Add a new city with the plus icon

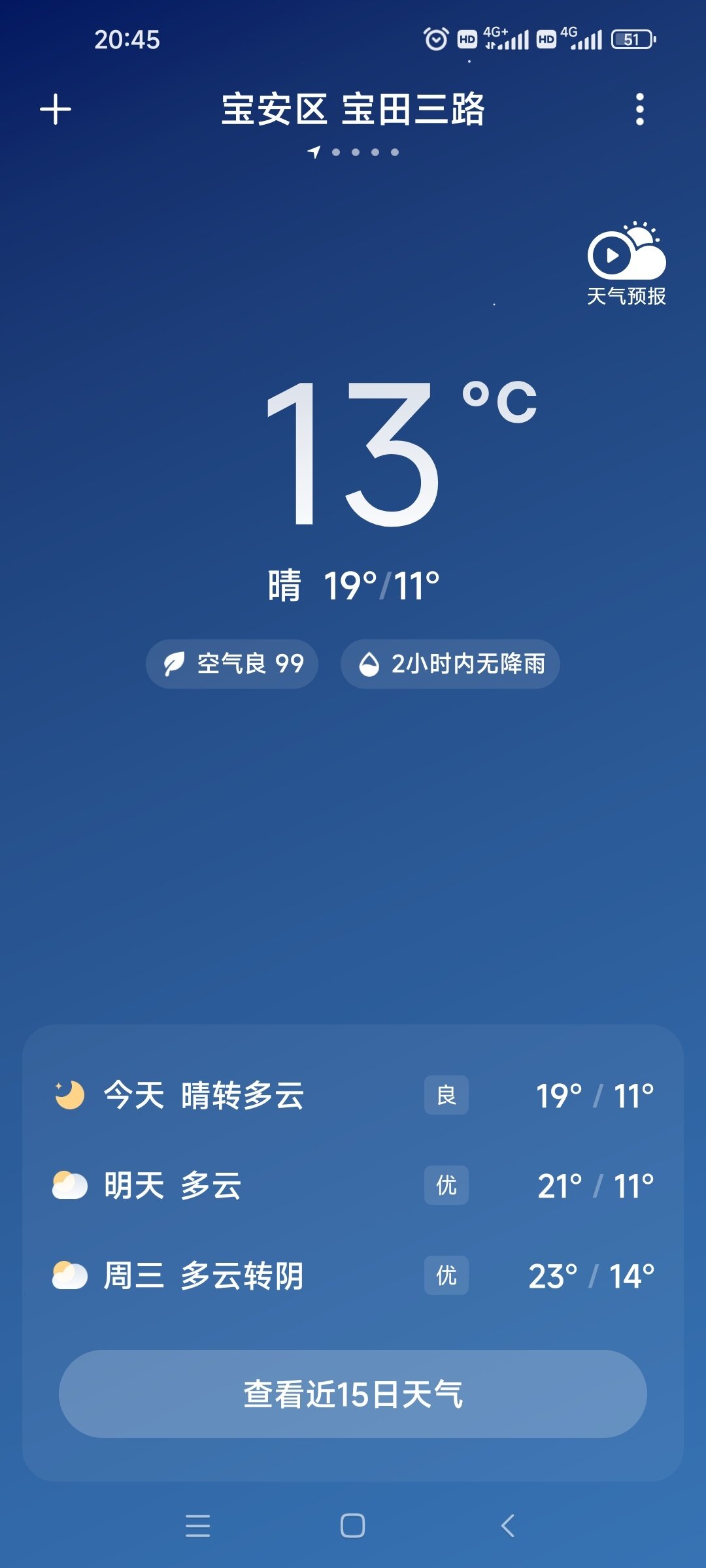(56, 109)
